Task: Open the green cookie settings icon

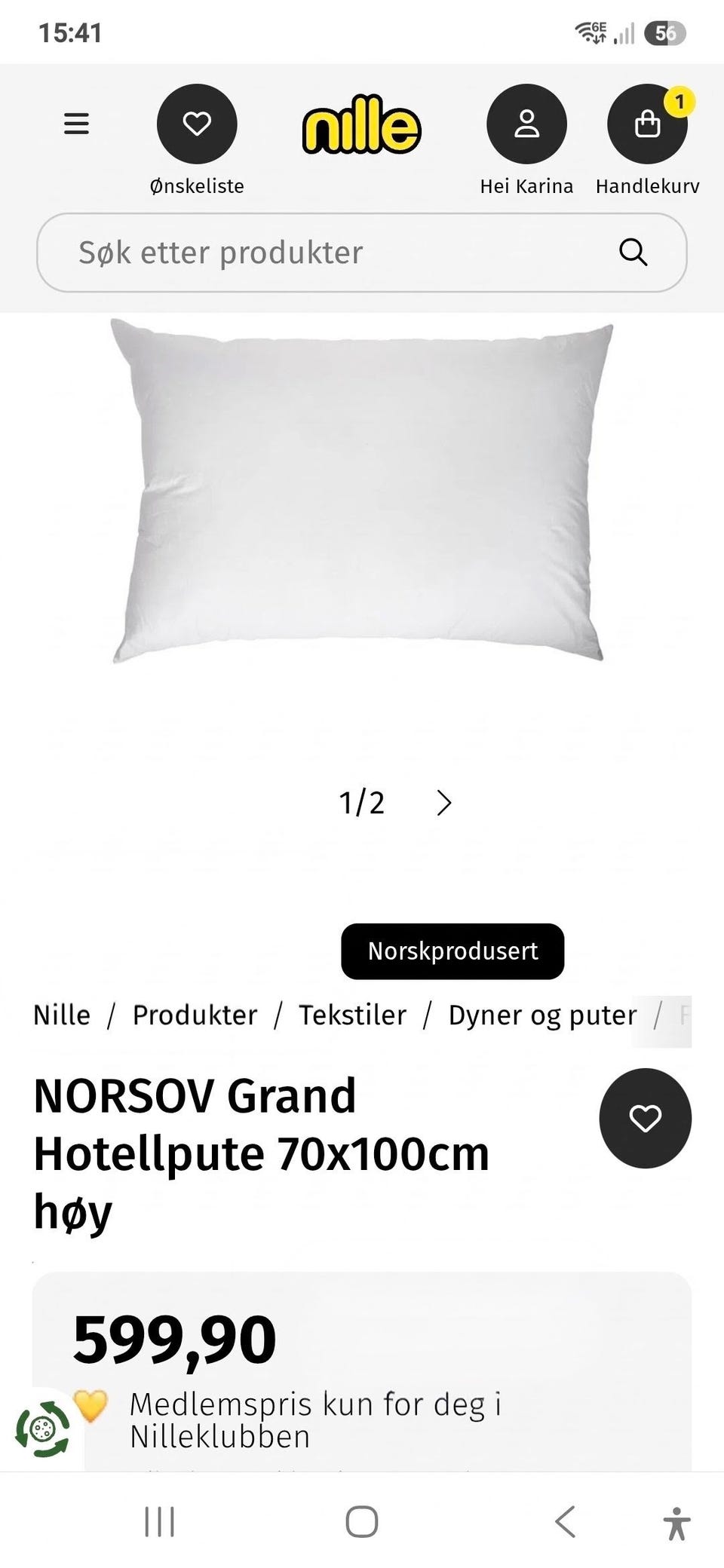Action: (x=42, y=1429)
